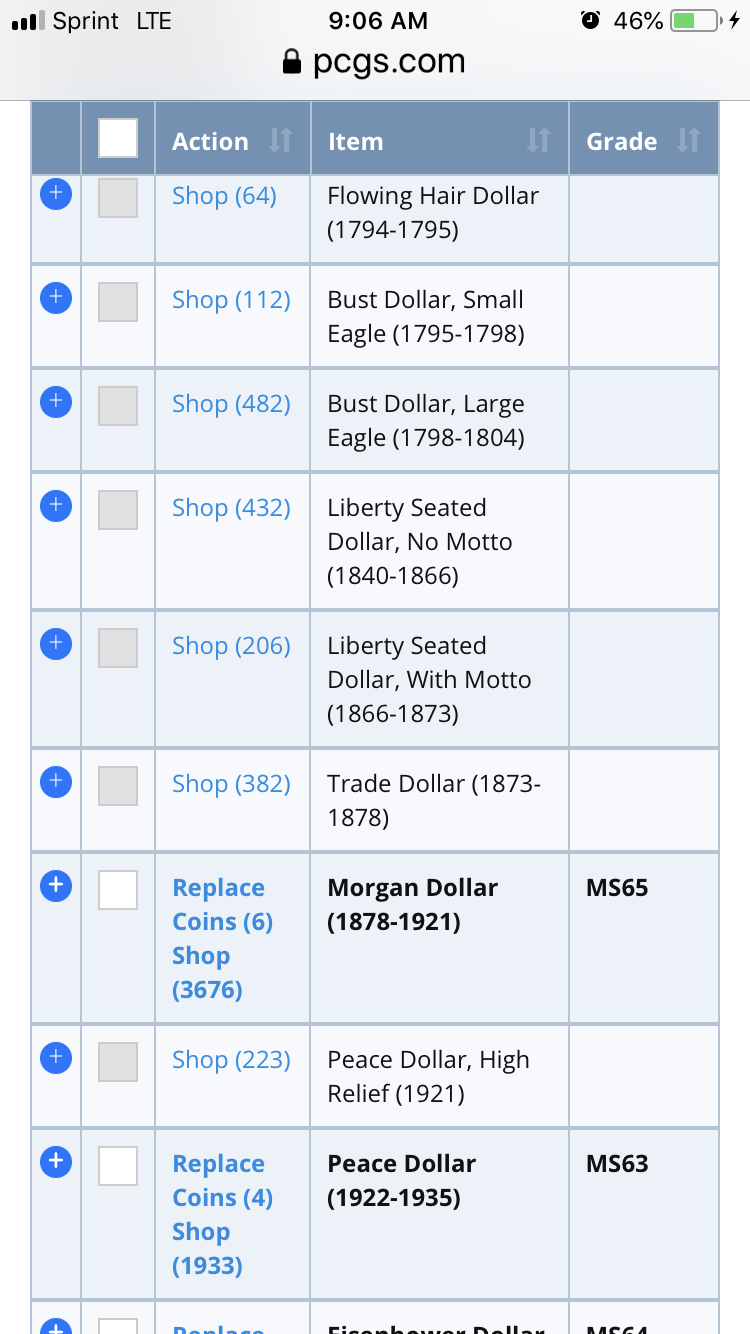The height and width of the screenshot is (1334, 750).
Task: Open Shop (223) for Peace Dollar High Relief
Action: (x=231, y=1060)
